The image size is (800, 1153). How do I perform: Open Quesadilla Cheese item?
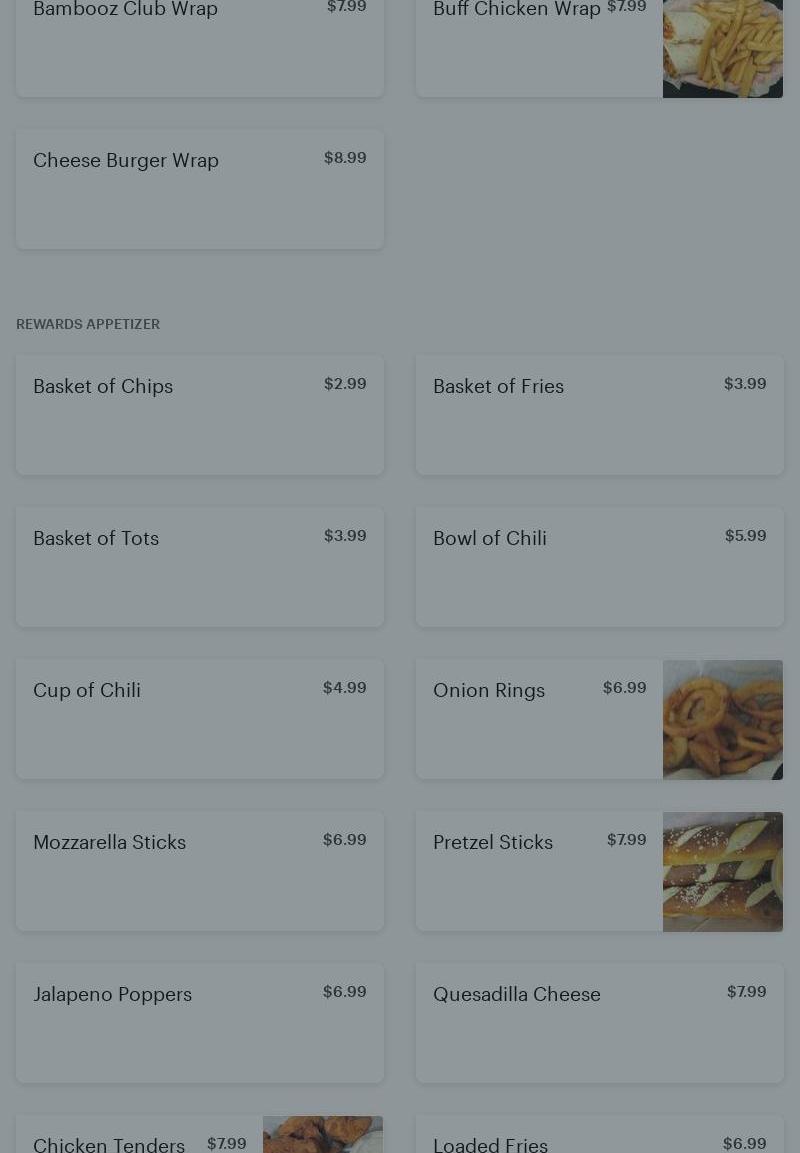click(x=599, y=1024)
